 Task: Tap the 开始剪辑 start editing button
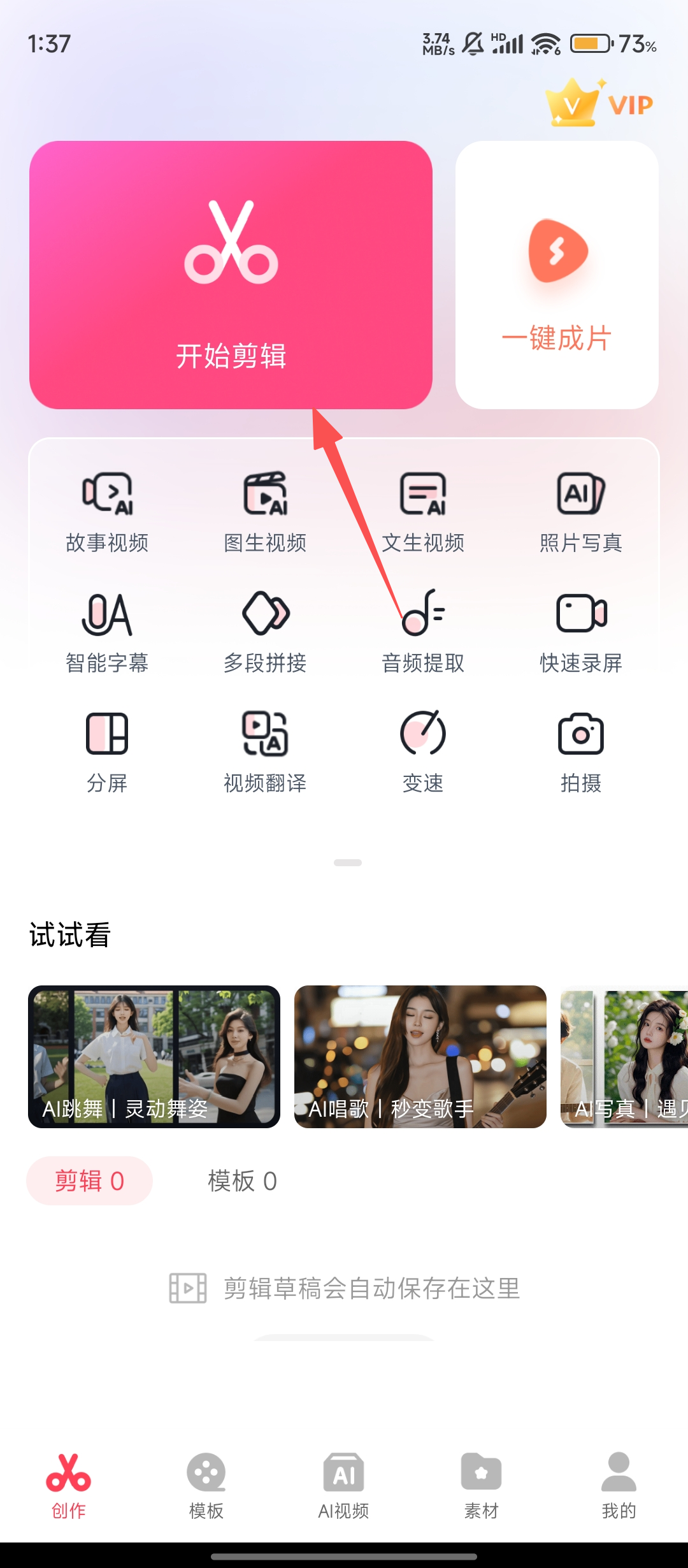click(x=231, y=275)
